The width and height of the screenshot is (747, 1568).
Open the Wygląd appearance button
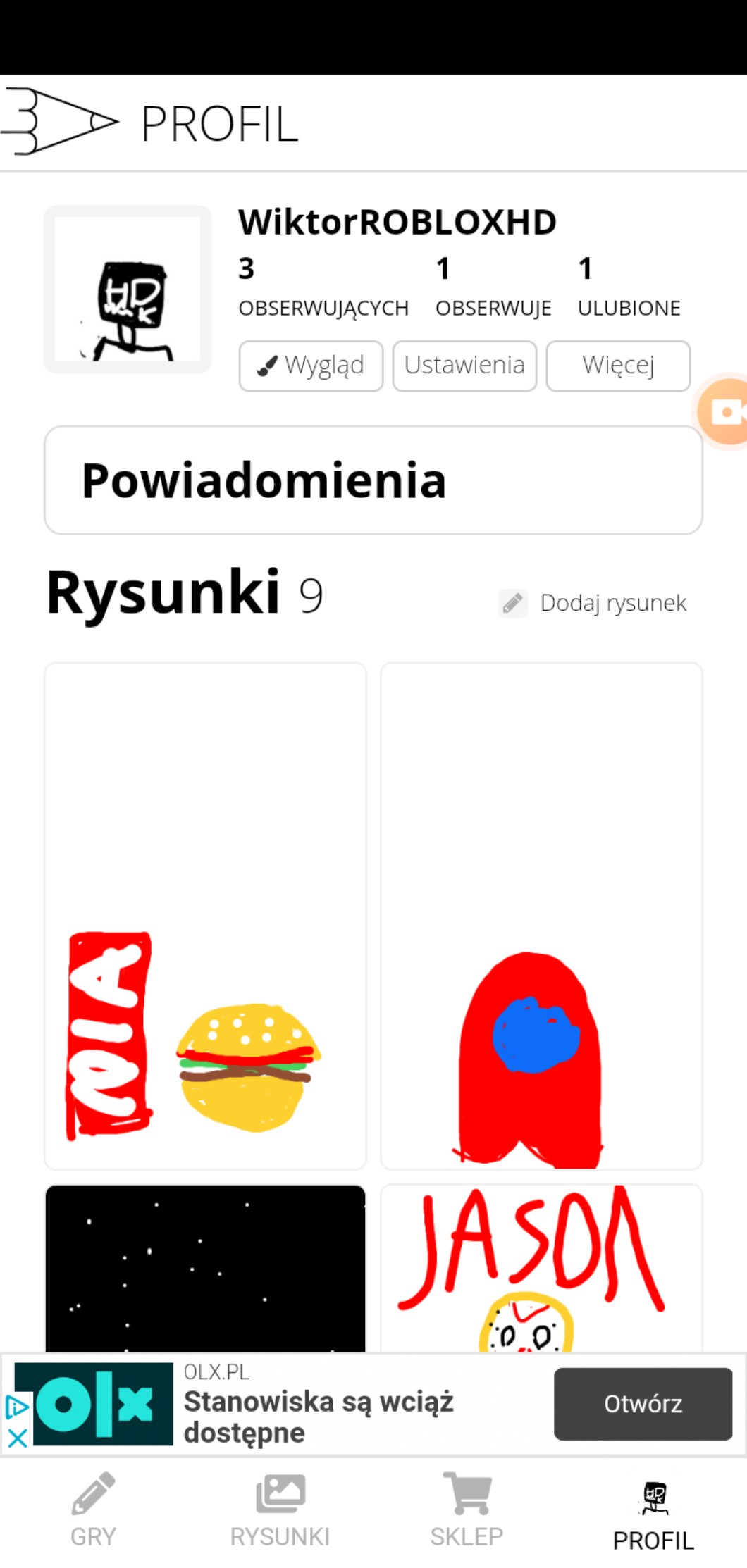[311, 366]
